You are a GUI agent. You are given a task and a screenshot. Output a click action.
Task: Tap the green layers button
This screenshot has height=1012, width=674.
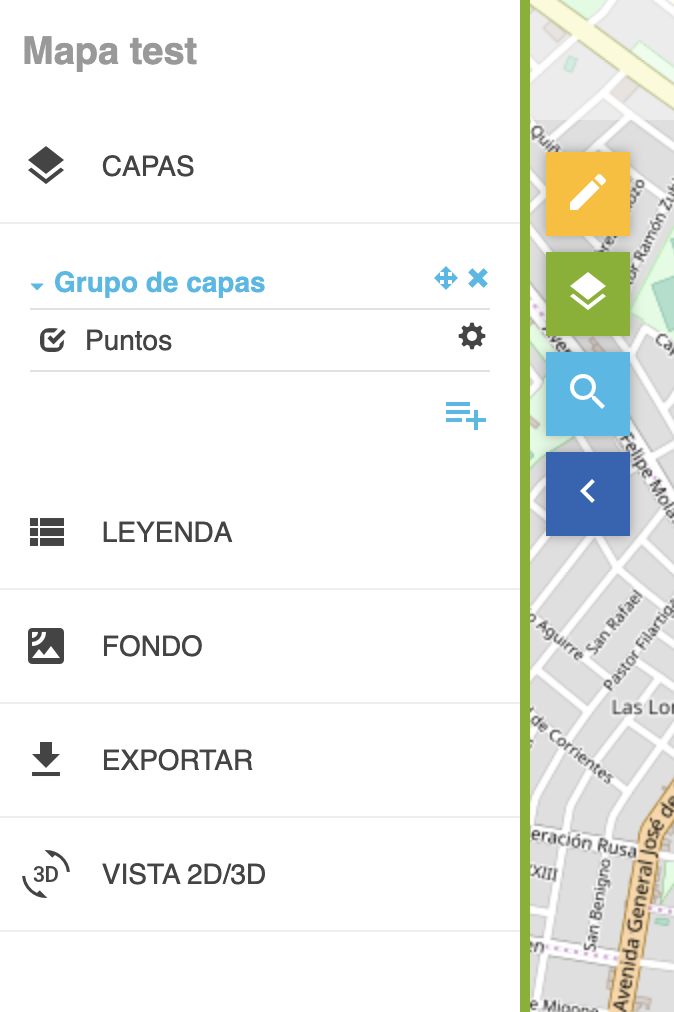[x=587, y=293]
